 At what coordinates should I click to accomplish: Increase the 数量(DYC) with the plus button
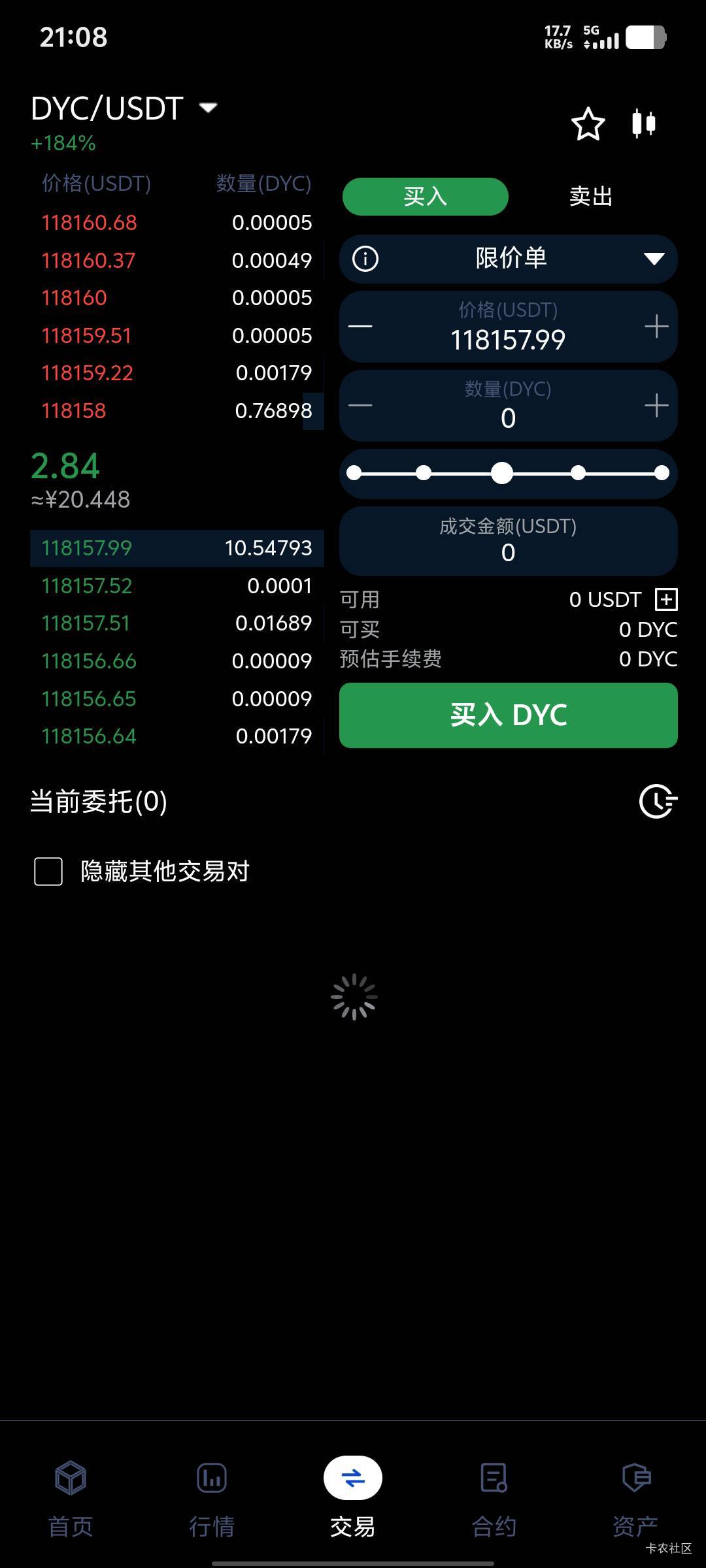pyautogui.click(x=656, y=406)
